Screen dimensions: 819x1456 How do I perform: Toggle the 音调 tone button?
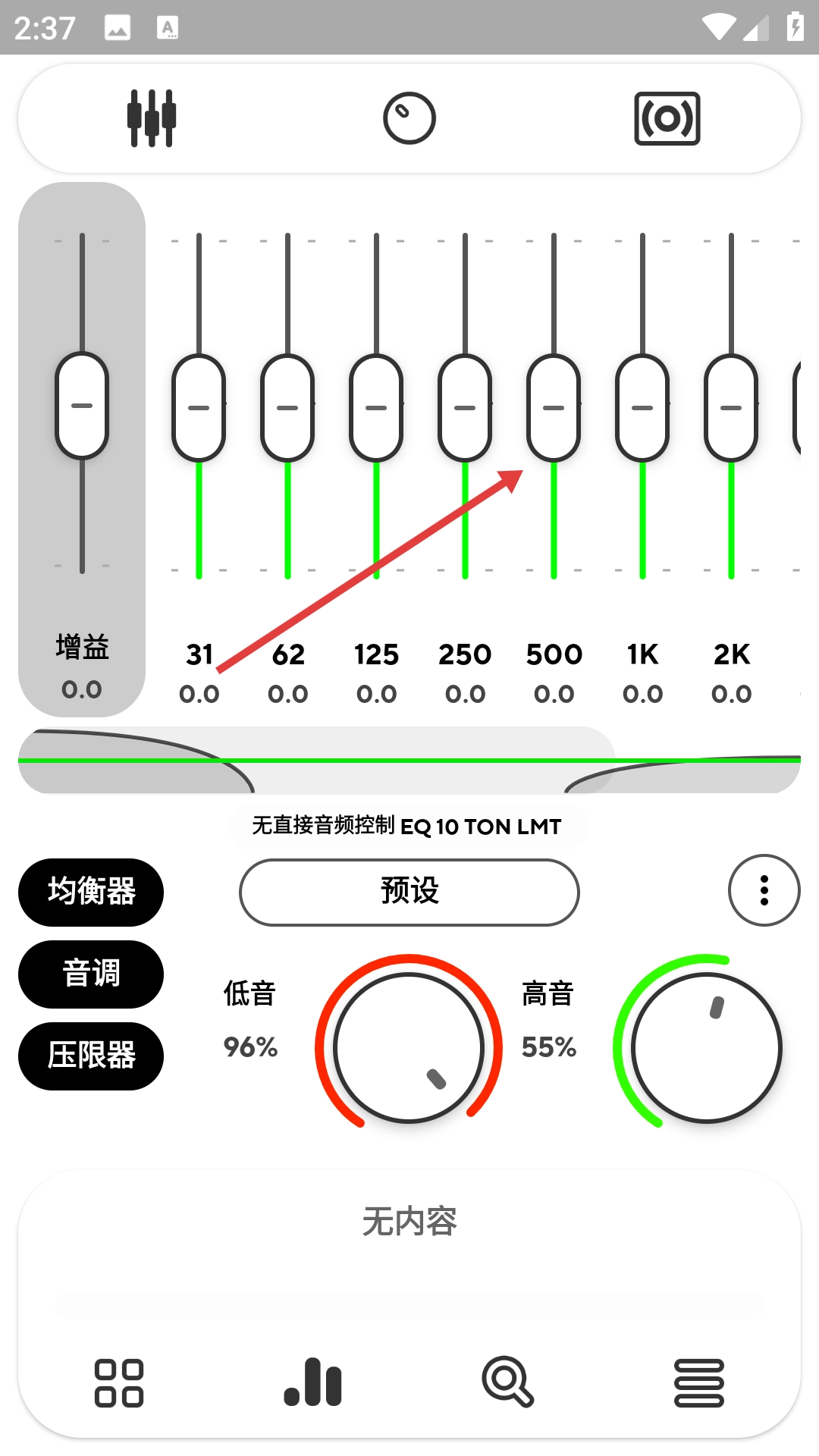(91, 974)
